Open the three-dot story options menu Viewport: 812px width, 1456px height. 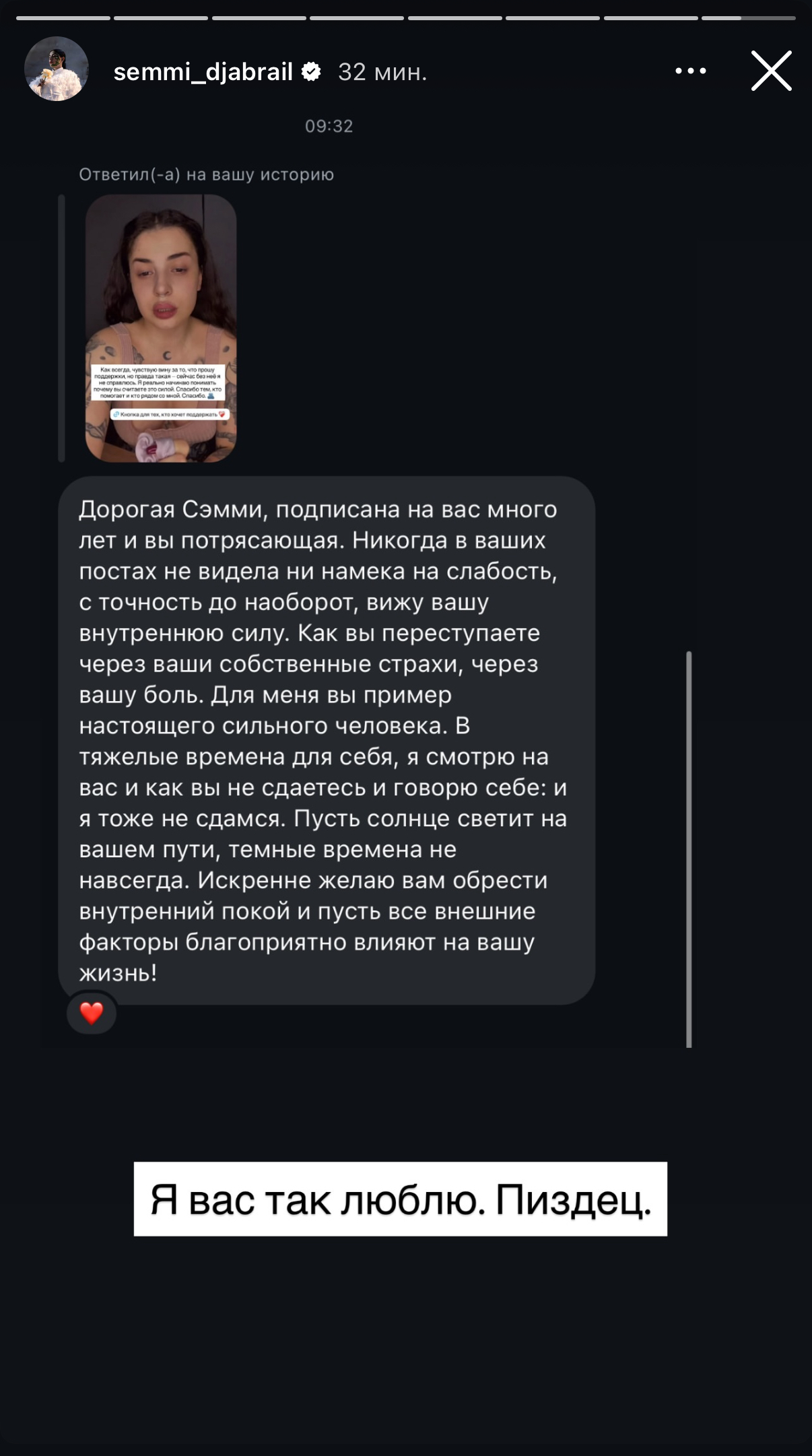click(x=691, y=71)
